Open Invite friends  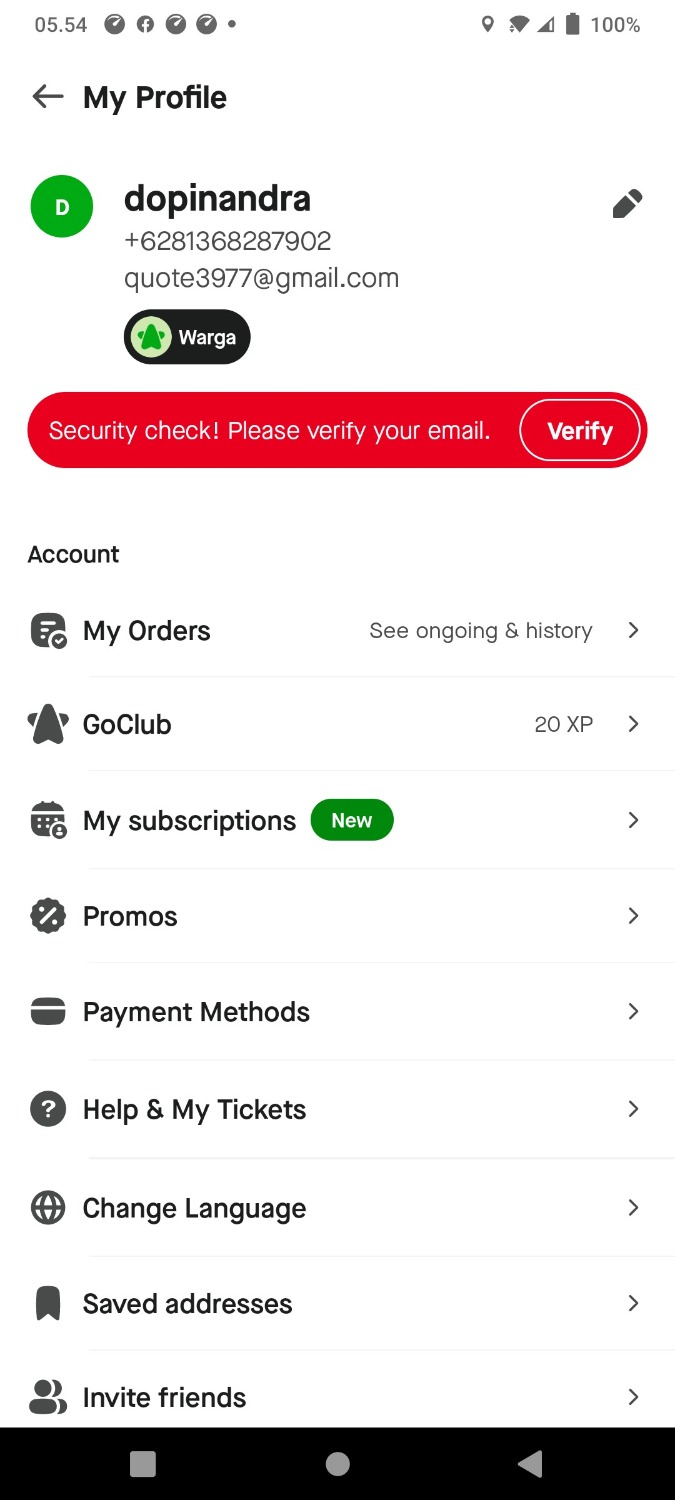(336, 1397)
